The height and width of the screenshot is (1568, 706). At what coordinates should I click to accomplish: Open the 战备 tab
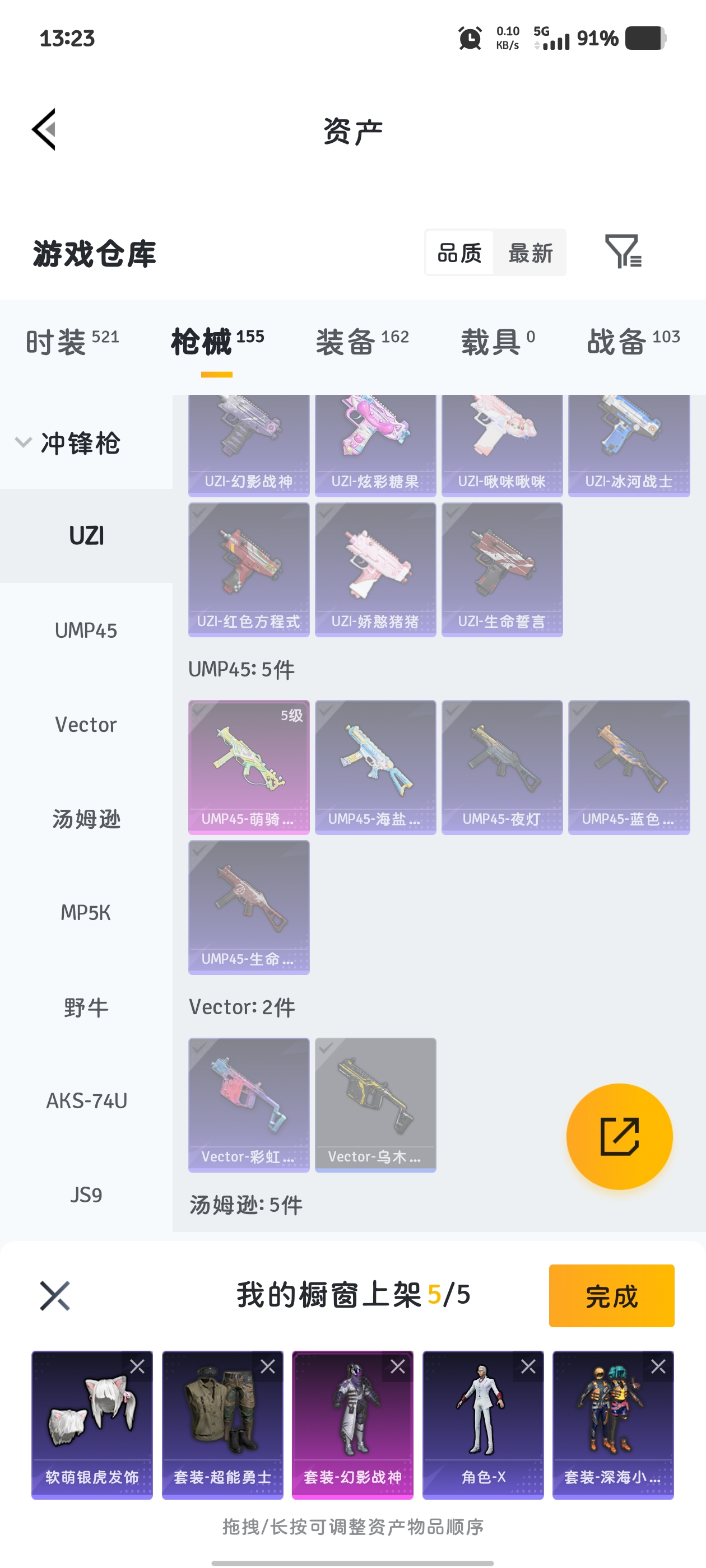(x=633, y=342)
